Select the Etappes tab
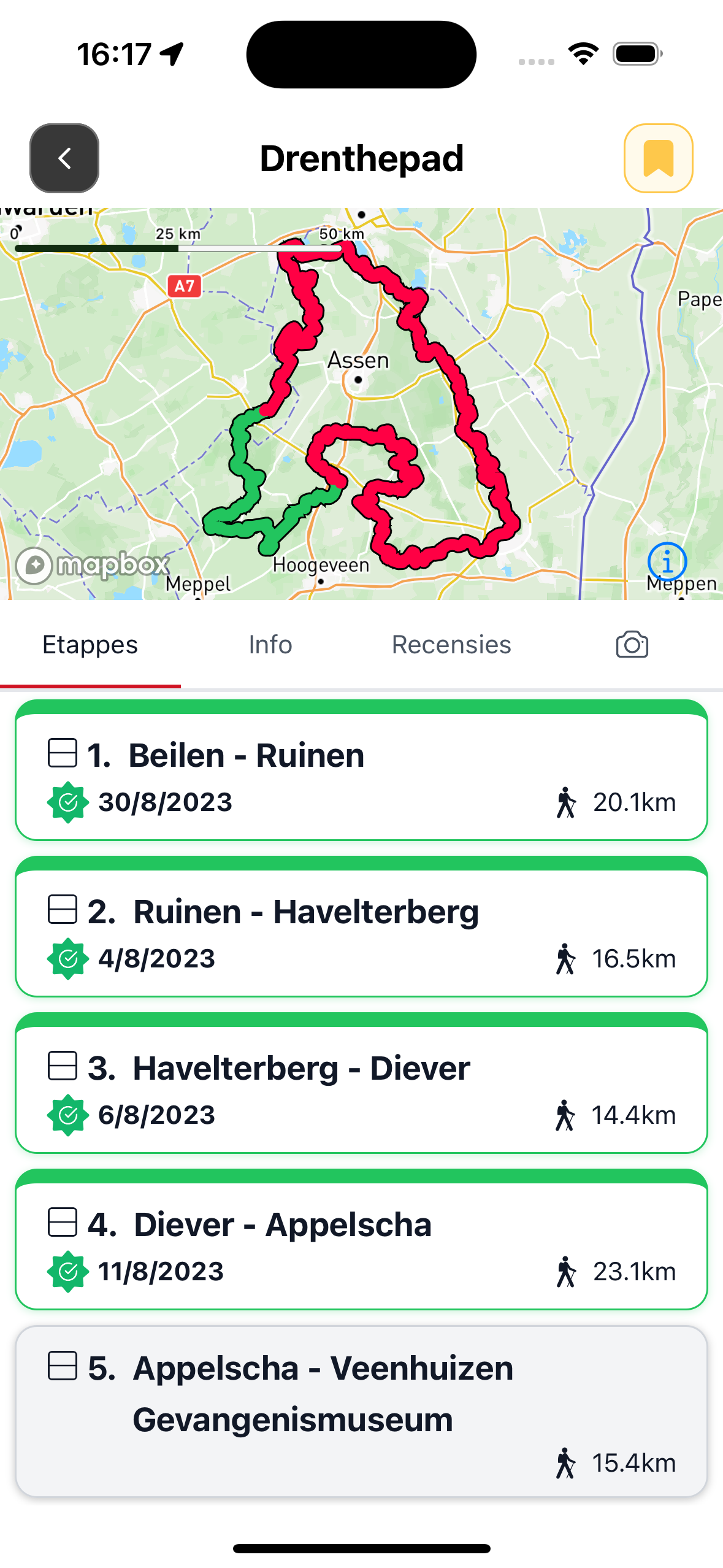This screenshot has width=723, height=1568. coord(90,645)
